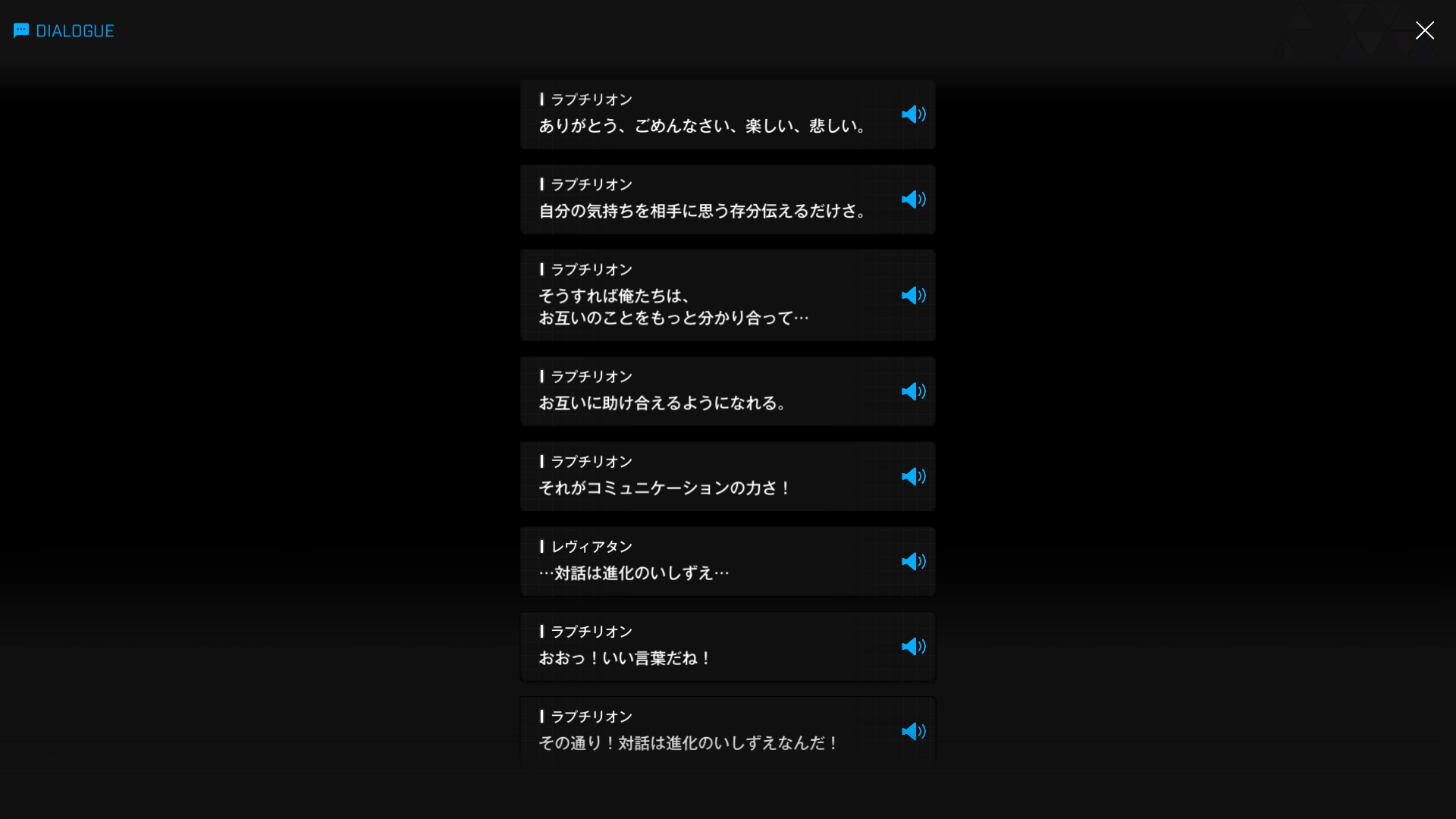Replay voice for そうすれば俺たちは line
This screenshot has height=819, width=1456.
pos(913,296)
